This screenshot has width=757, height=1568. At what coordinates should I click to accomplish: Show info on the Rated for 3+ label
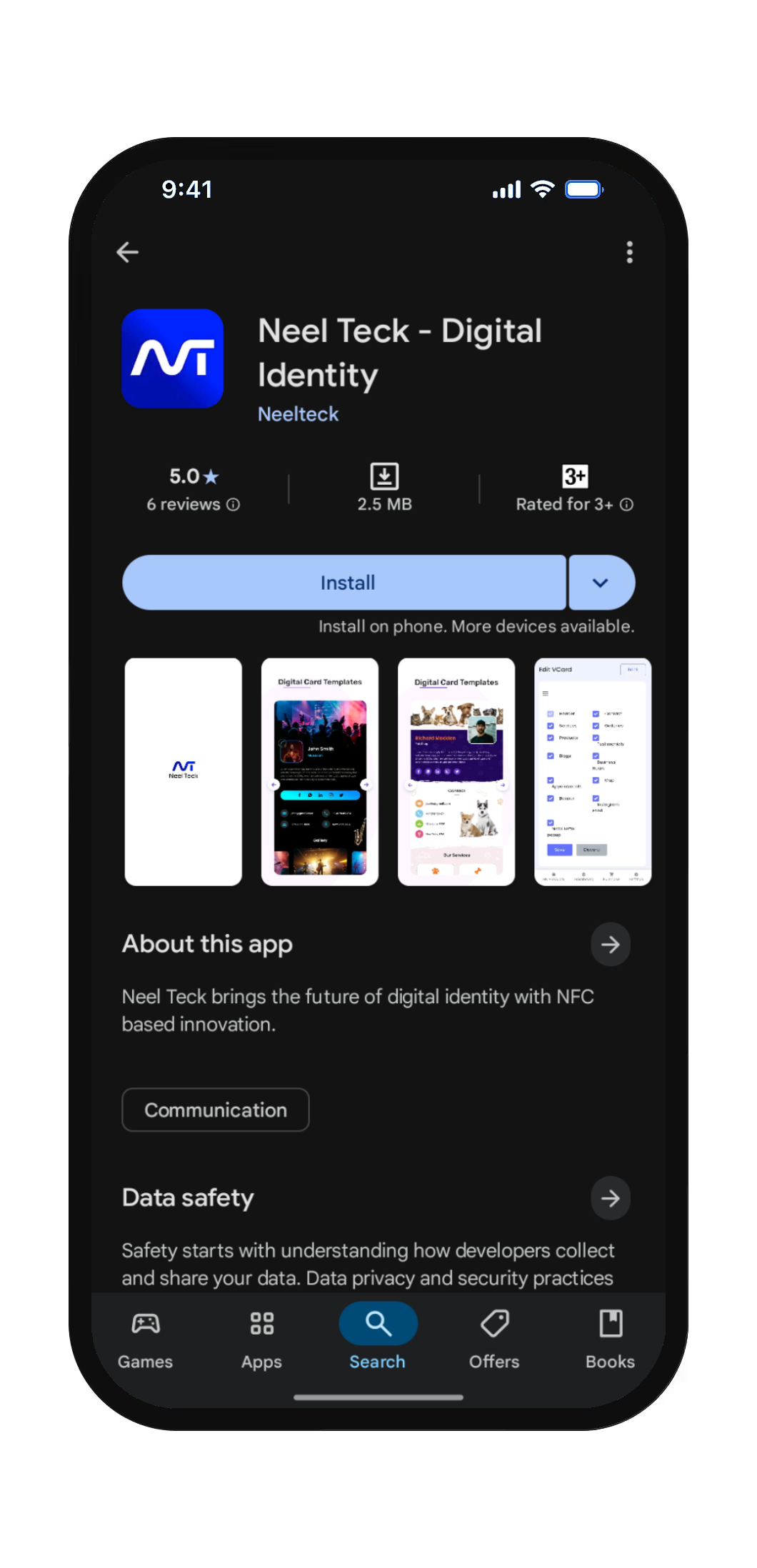coord(626,505)
